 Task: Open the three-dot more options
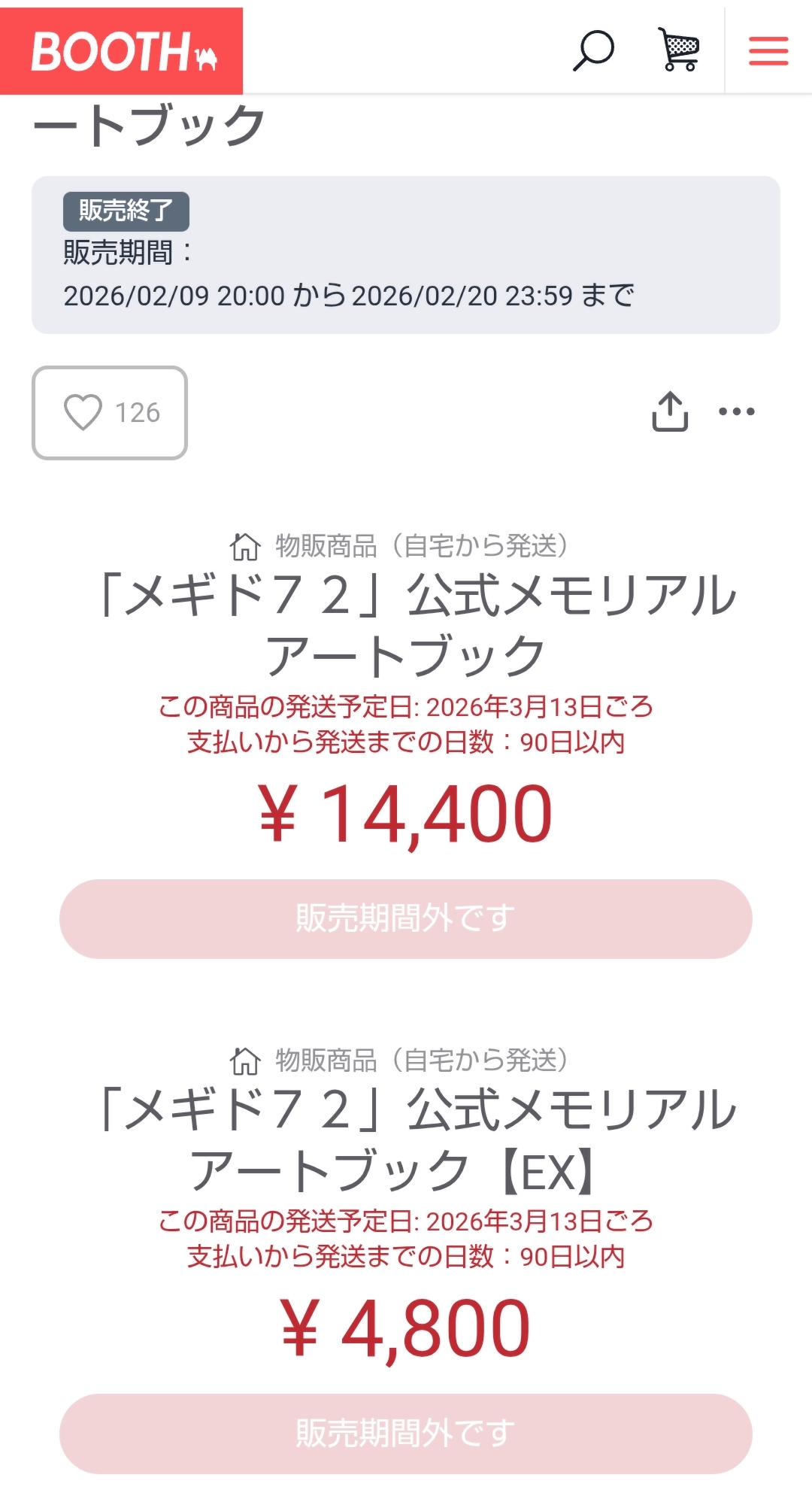736,411
